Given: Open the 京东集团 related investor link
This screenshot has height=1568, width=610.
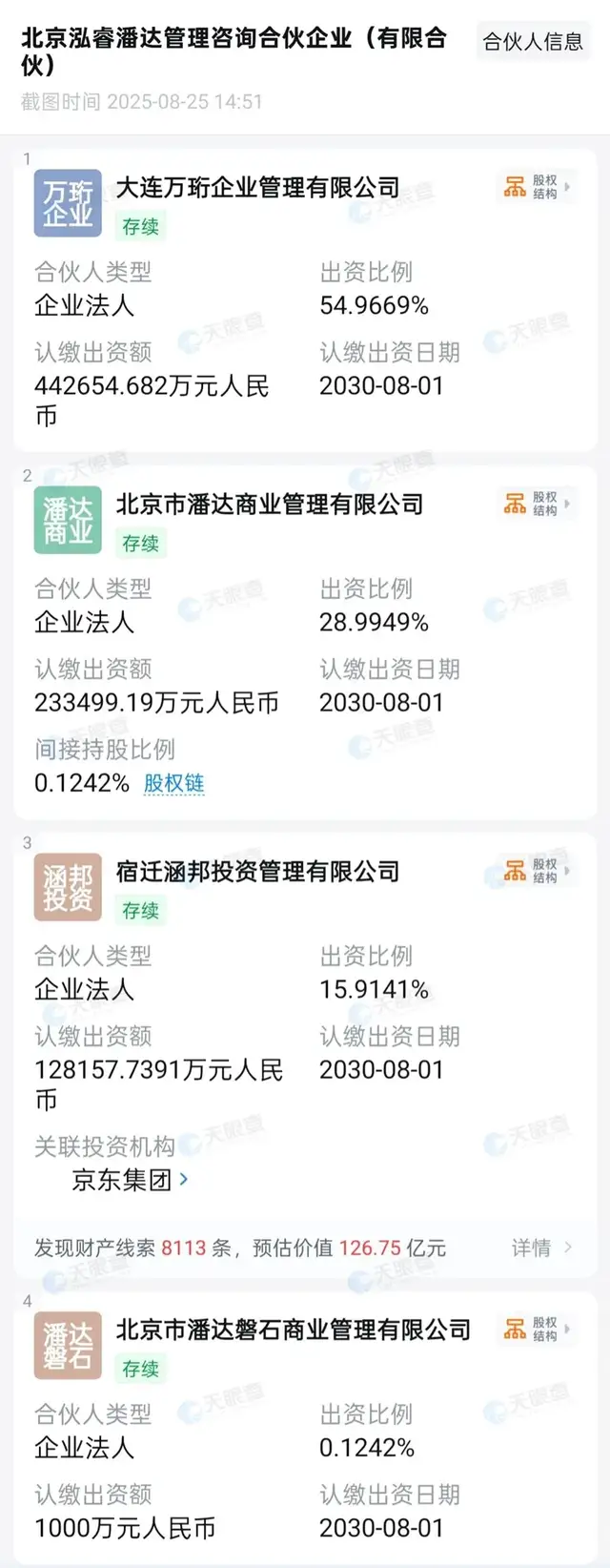Looking at the screenshot, I should (x=131, y=1180).
